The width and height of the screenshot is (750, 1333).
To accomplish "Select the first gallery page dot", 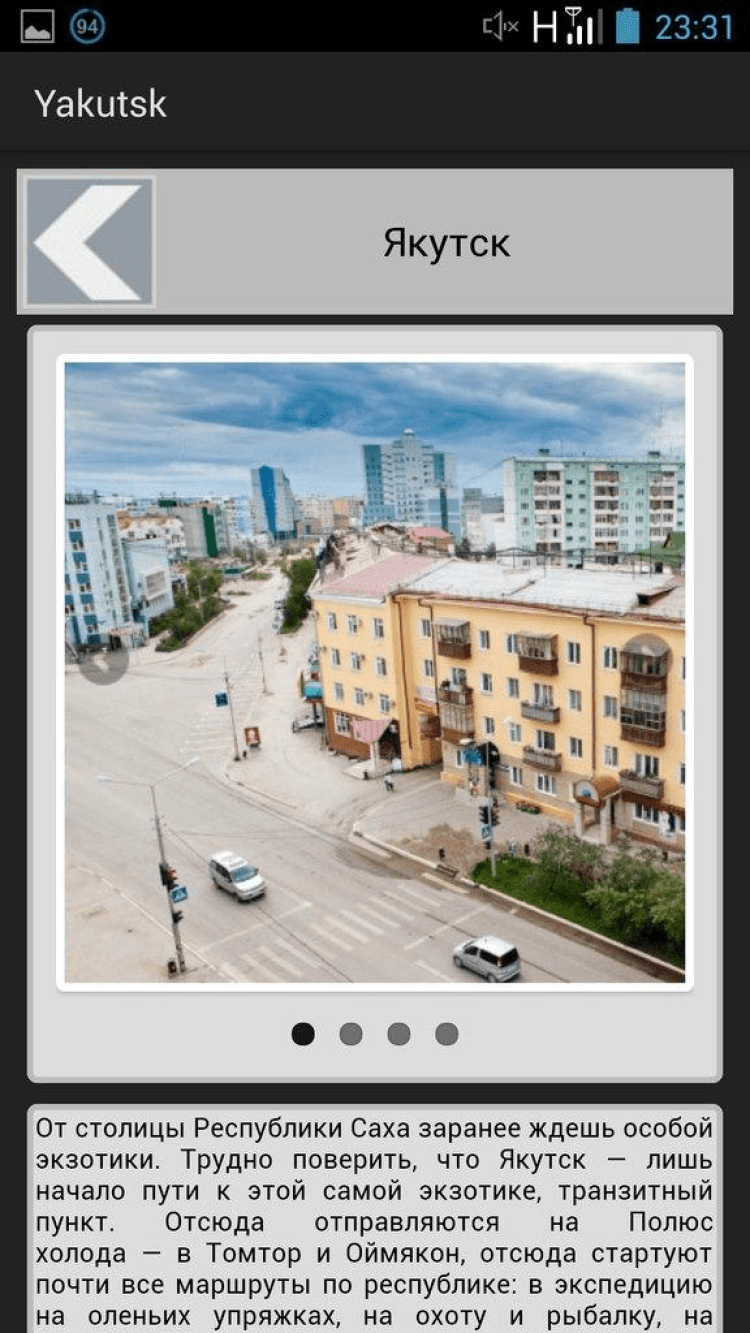I will click(303, 1034).
